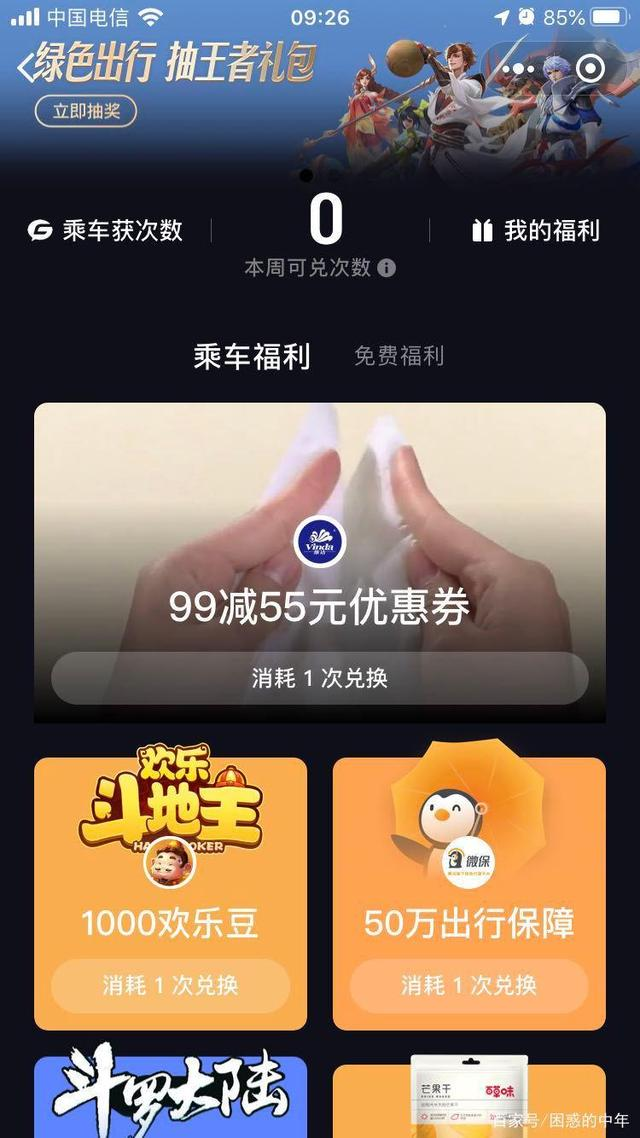
Task: Show info about 本周可兑次数
Action: click(x=387, y=268)
